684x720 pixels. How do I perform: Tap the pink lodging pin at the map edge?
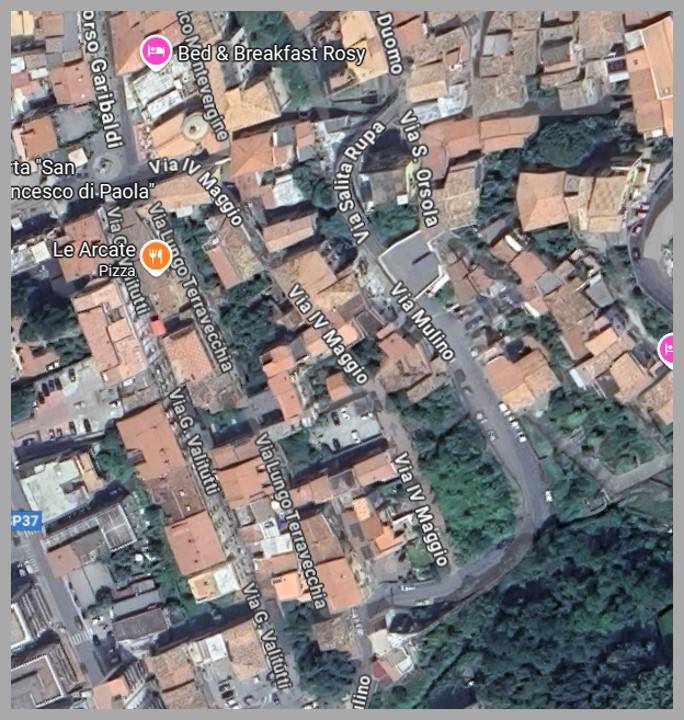[x=669, y=349]
